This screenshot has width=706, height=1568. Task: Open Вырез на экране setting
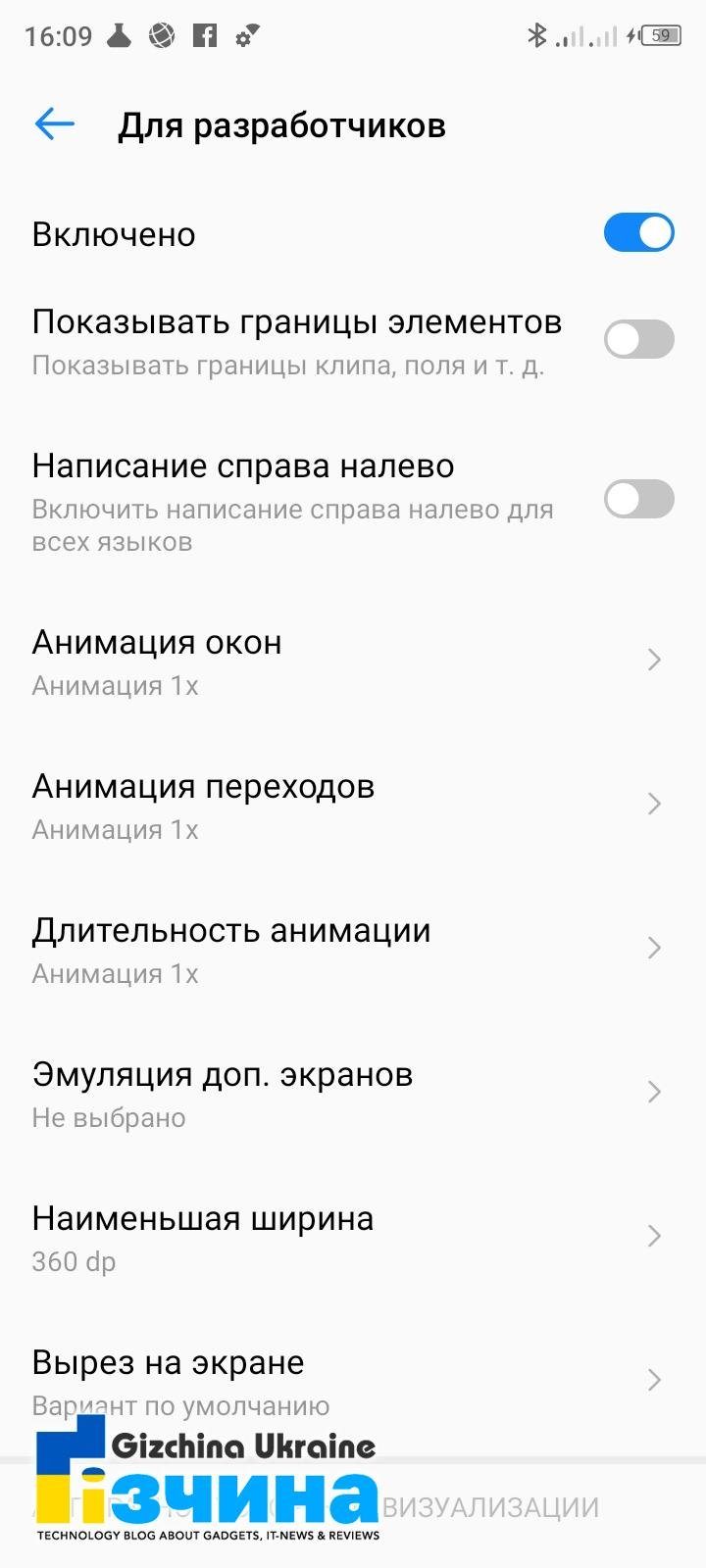pyautogui.click(x=353, y=1382)
